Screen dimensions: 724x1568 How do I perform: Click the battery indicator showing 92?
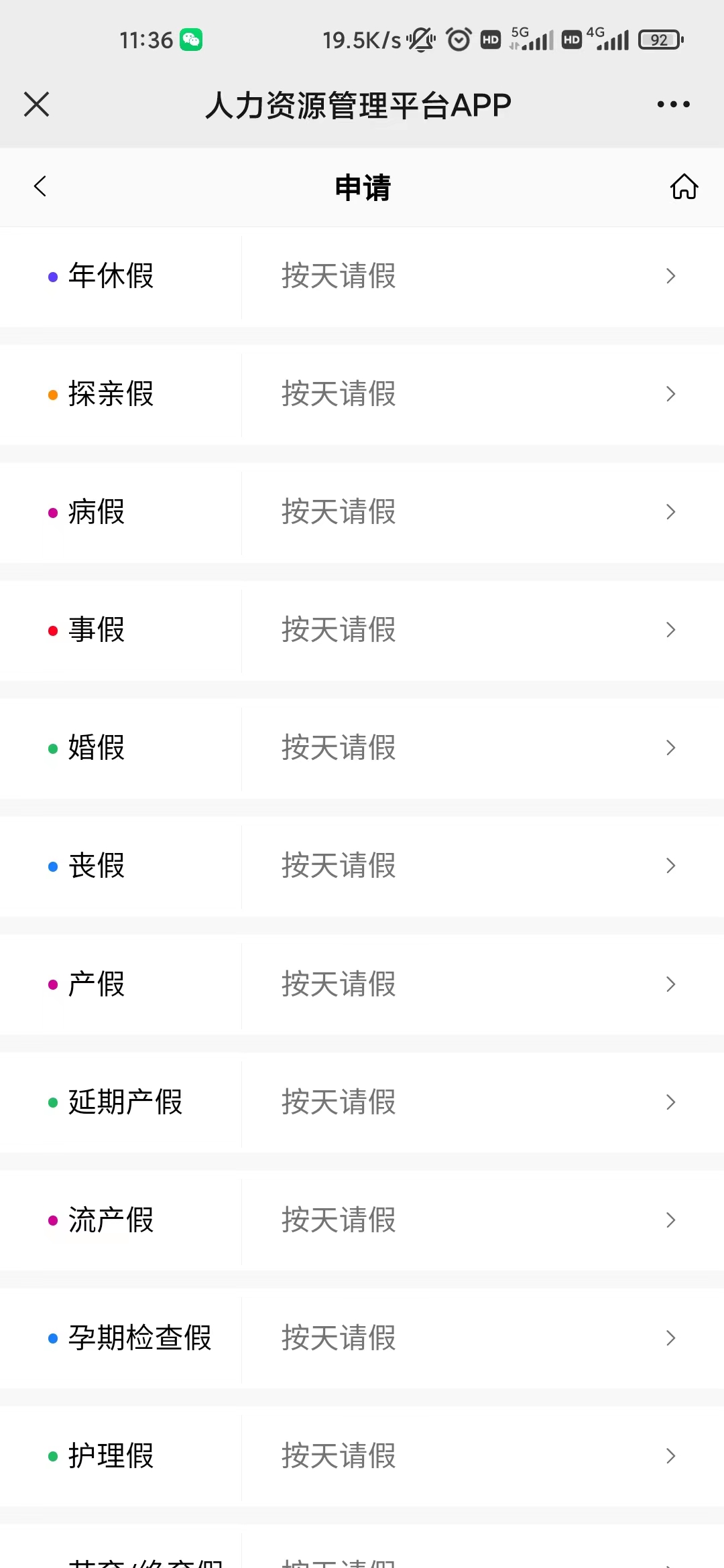coord(659,39)
